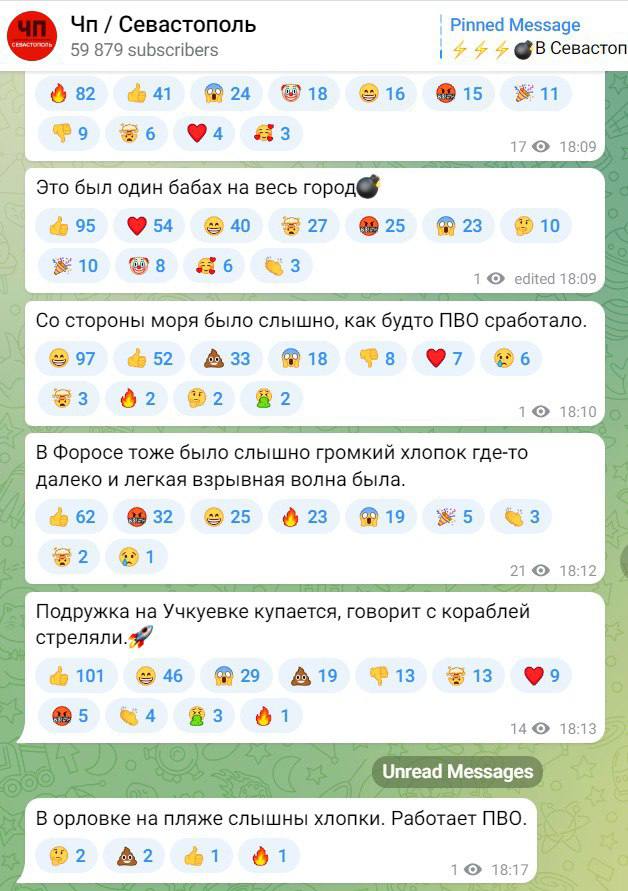Tap laughing face 97 on 'ПВО сработало' message
The image size is (628, 891).
(x=72, y=358)
